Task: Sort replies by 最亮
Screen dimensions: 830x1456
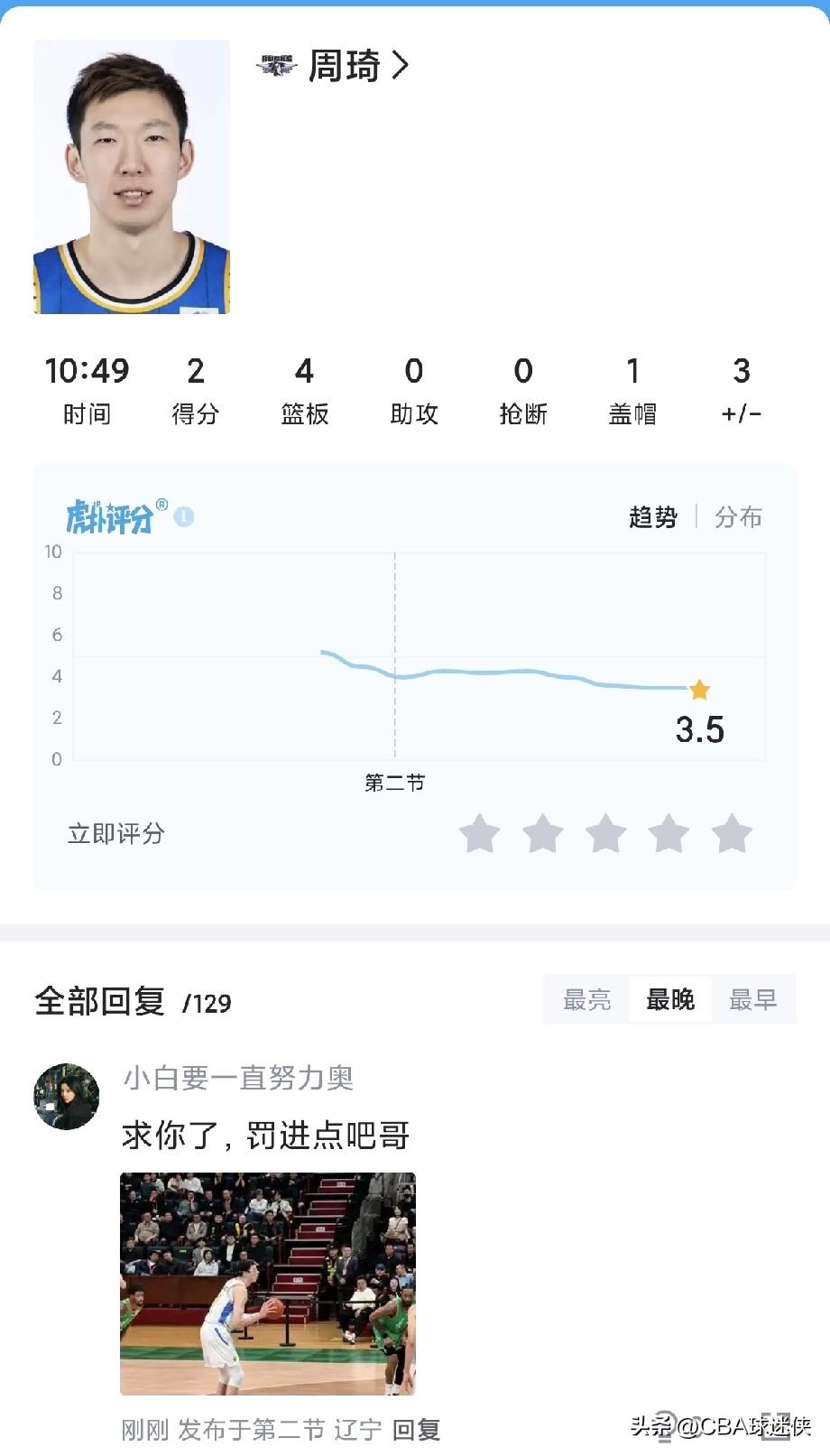Action: pyautogui.click(x=586, y=999)
